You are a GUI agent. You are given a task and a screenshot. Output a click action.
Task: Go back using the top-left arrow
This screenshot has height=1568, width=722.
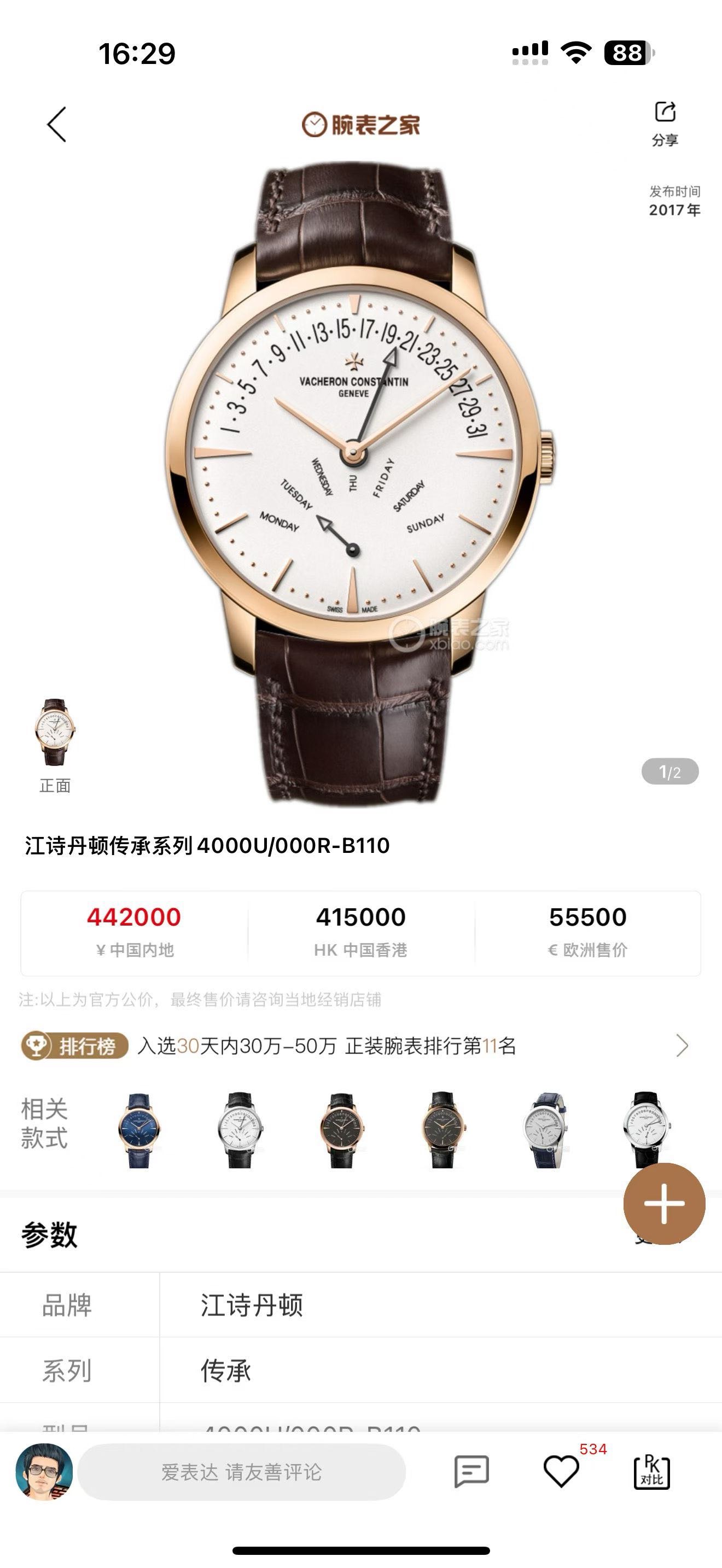pos(57,125)
